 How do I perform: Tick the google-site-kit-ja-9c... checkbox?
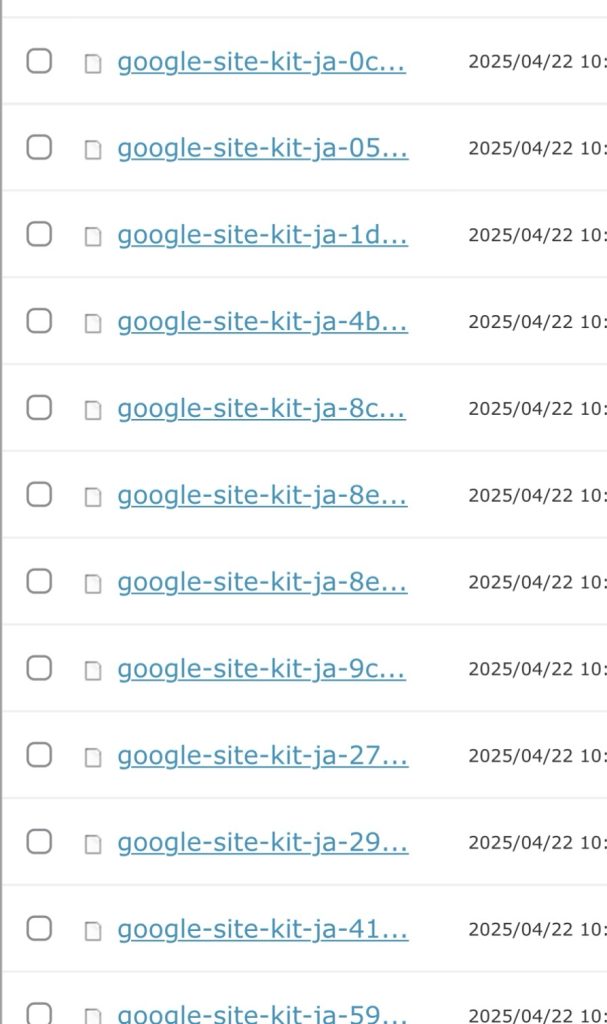point(39,668)
